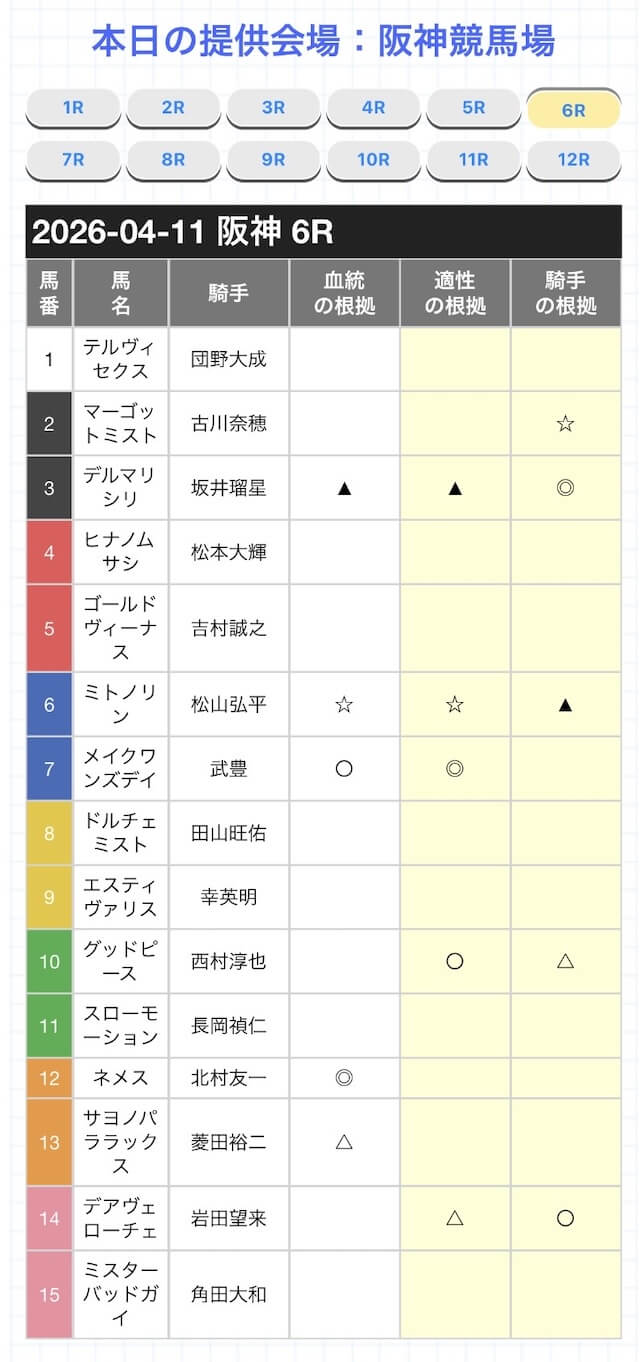Go to the 12R race tab
Viewport: 640px width, 1362px height.
(573, 160)
